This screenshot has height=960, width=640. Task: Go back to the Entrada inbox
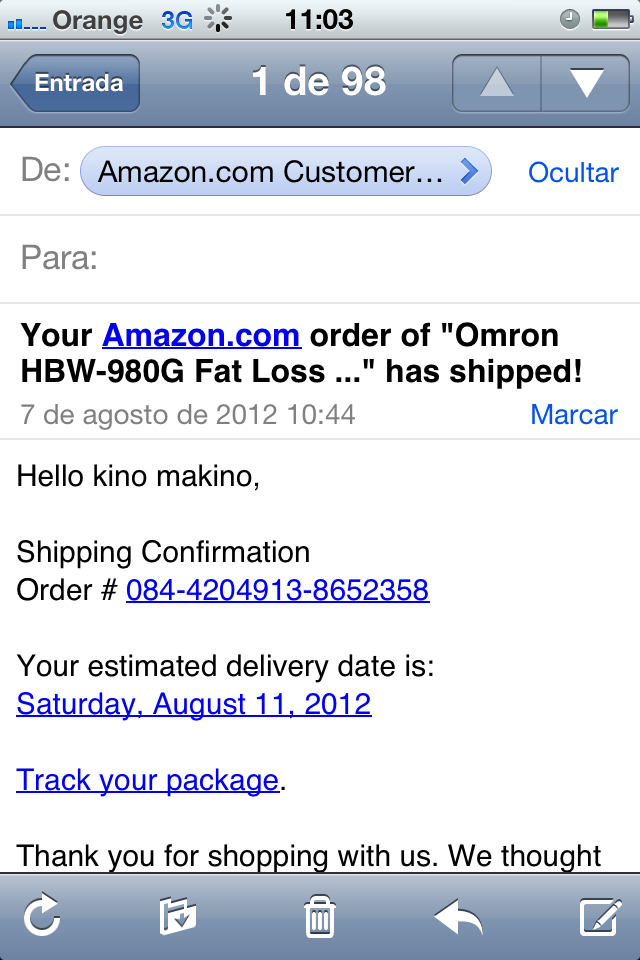pos(77,83)
